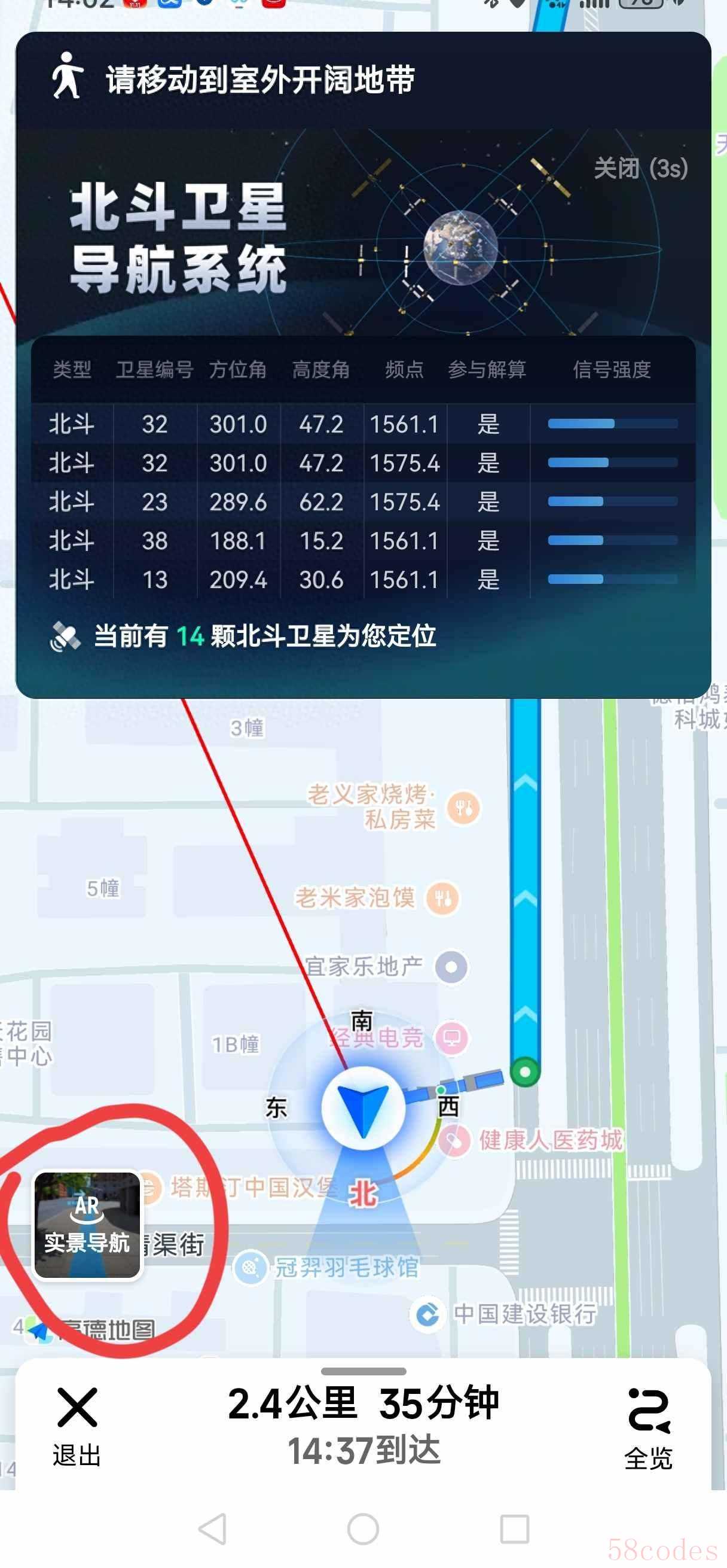The image size is (727, 1568).
Task: Close the Beidou satellite panel
Action: click(640, 169)
